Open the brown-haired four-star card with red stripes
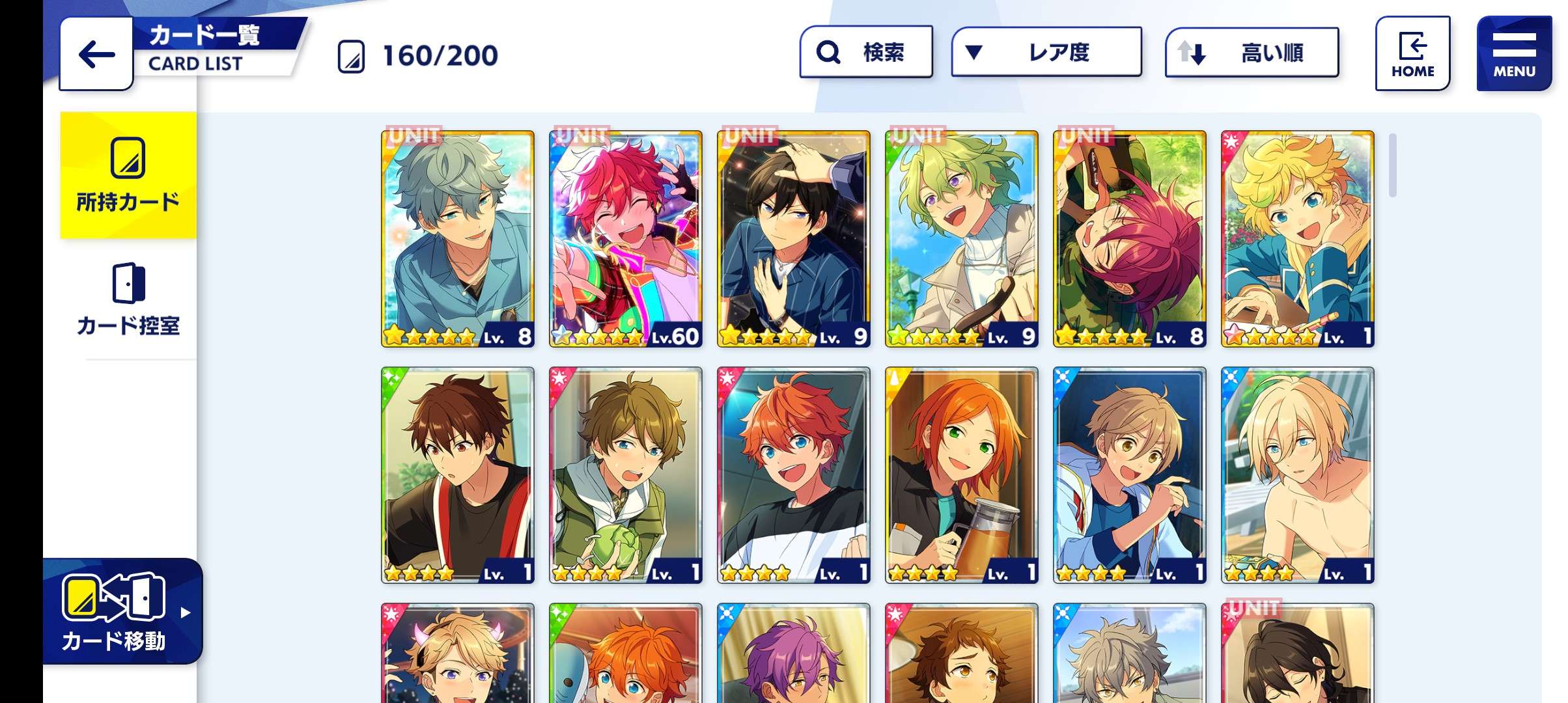This screenshot has width=1568, height=703. click(457, 475)
